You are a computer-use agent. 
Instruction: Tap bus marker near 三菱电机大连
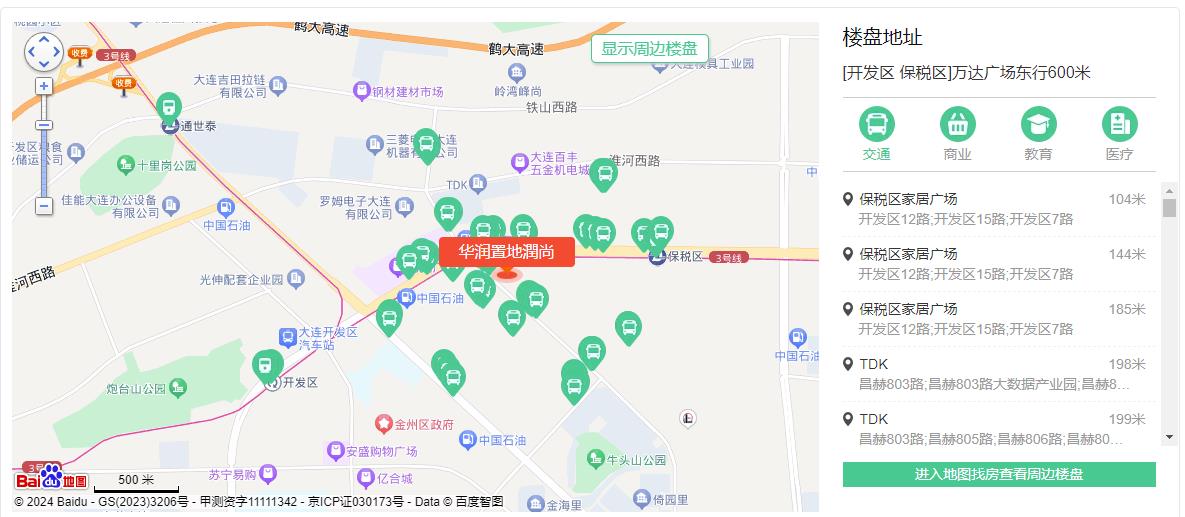click(427, 144)
